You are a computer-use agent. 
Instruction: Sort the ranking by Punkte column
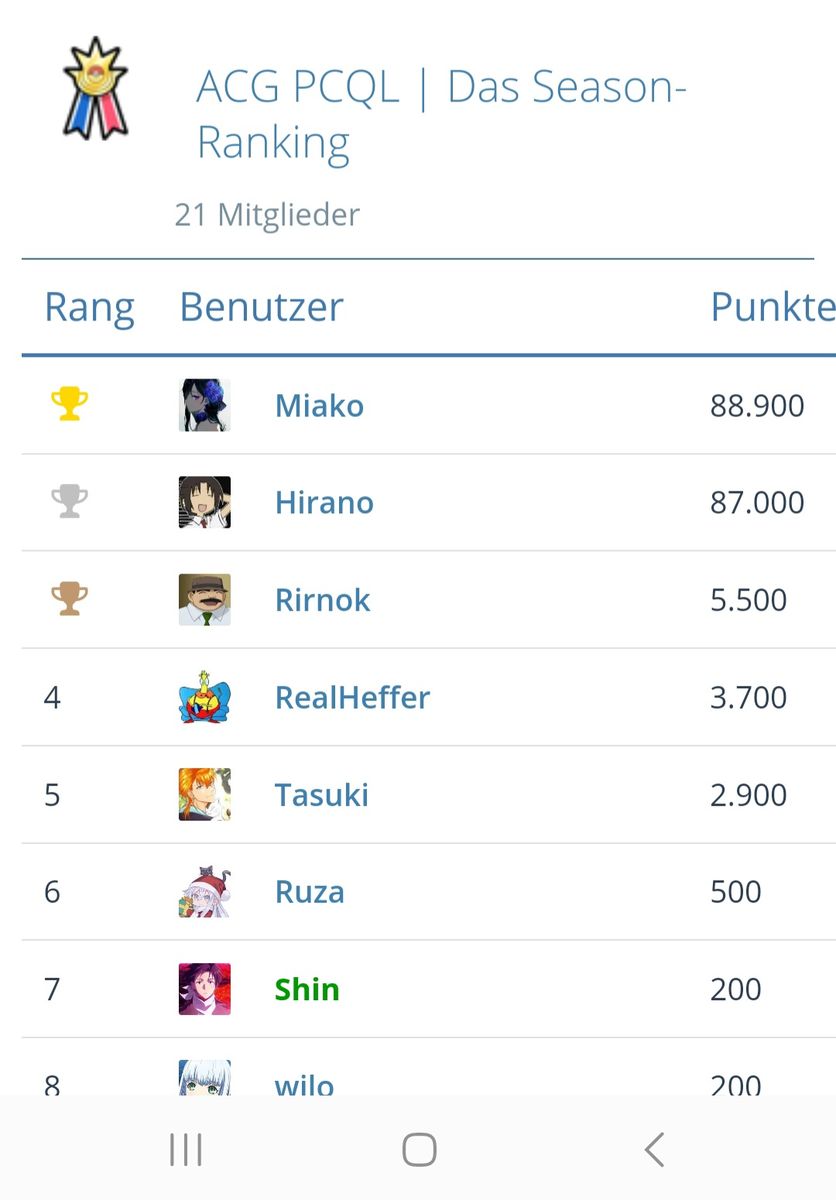coord(771,307)
